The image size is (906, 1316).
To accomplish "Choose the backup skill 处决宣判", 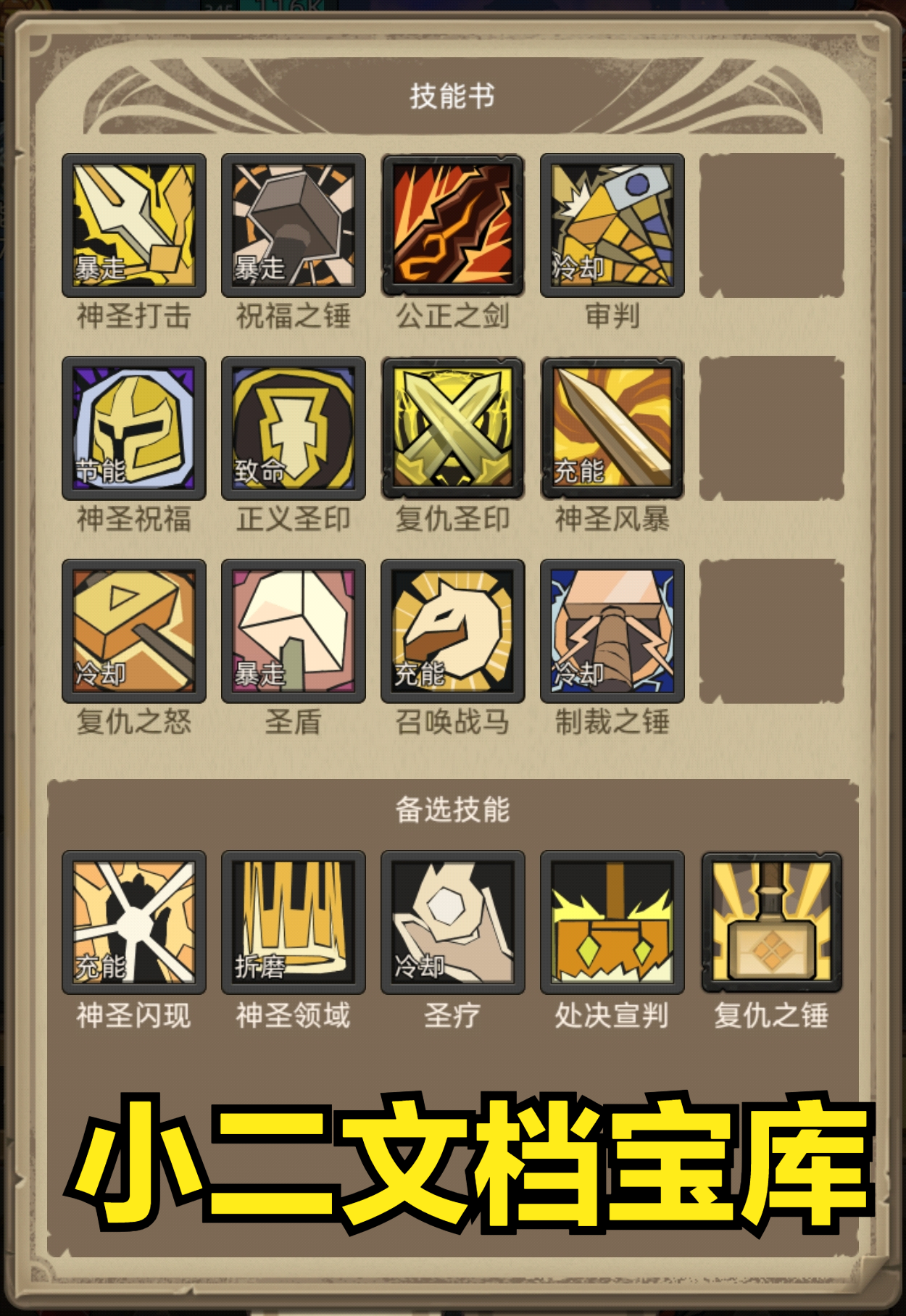I will [x=612, y=922].
